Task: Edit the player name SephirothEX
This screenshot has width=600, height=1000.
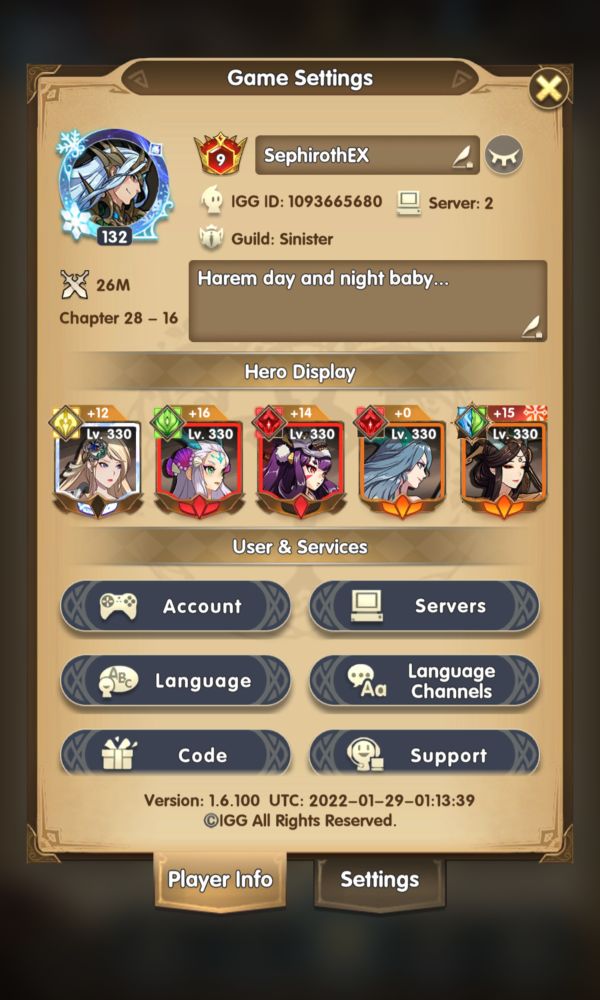Action: [461, 156]
